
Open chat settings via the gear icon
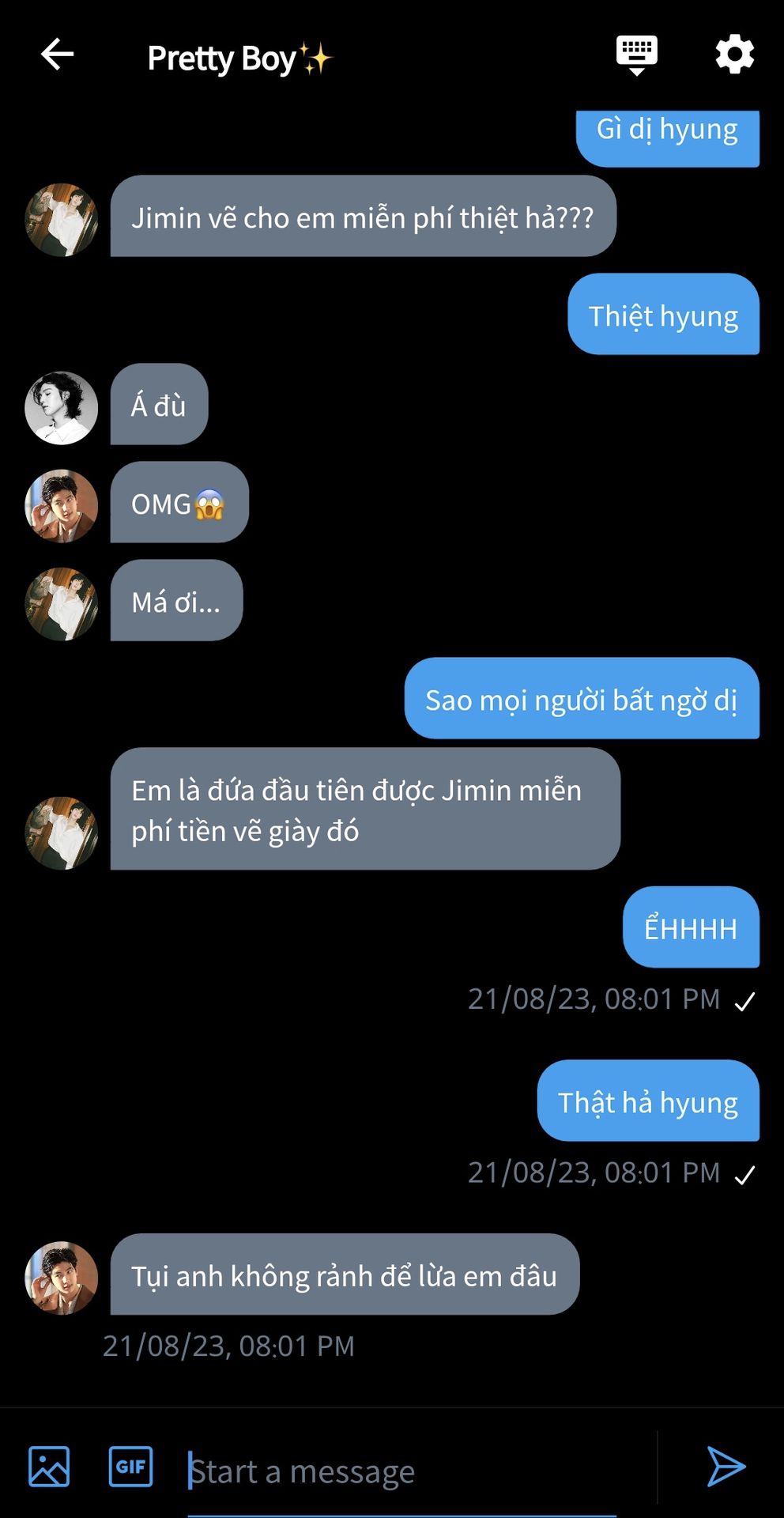tap(734, 55)
